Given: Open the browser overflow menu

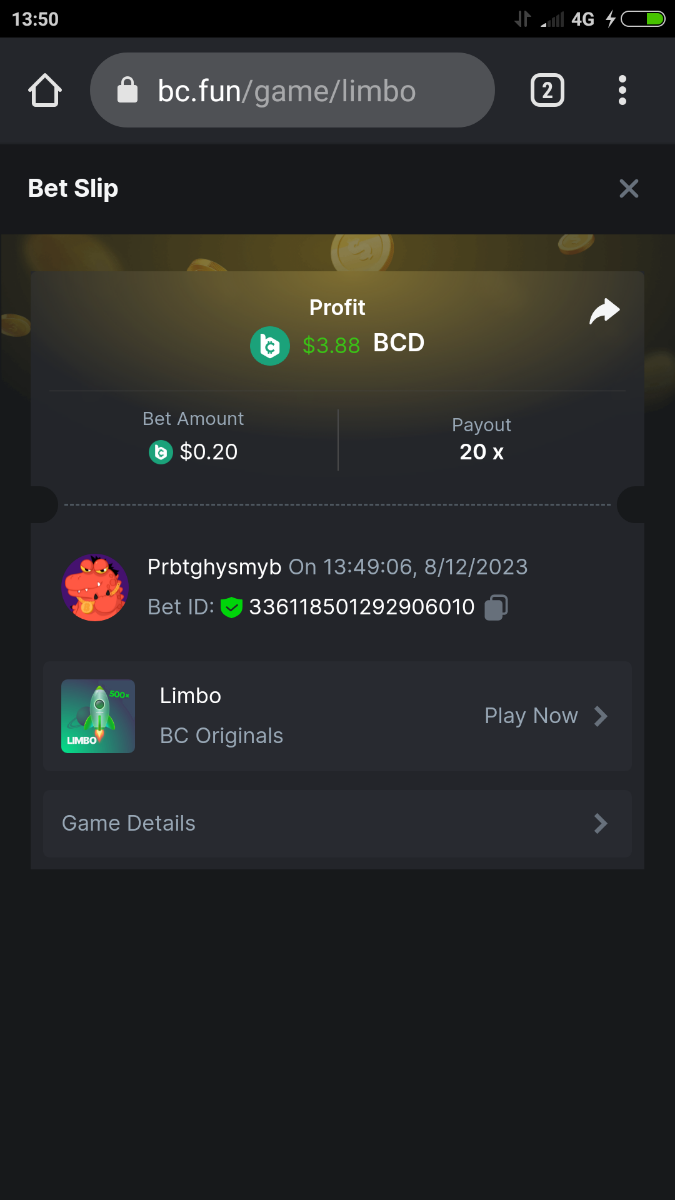Looking at the screenshot, I should tap(622, 91).
